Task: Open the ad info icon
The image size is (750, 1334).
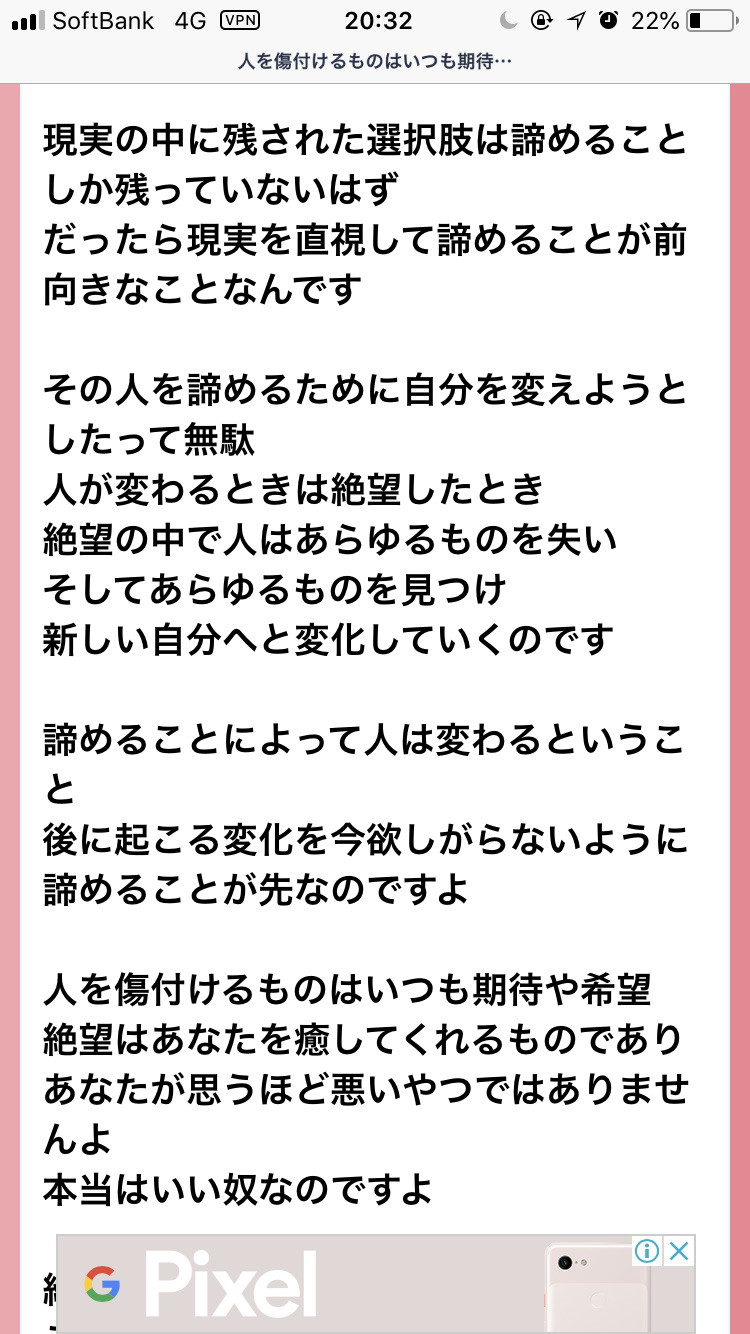Action: pos(648,1251)
